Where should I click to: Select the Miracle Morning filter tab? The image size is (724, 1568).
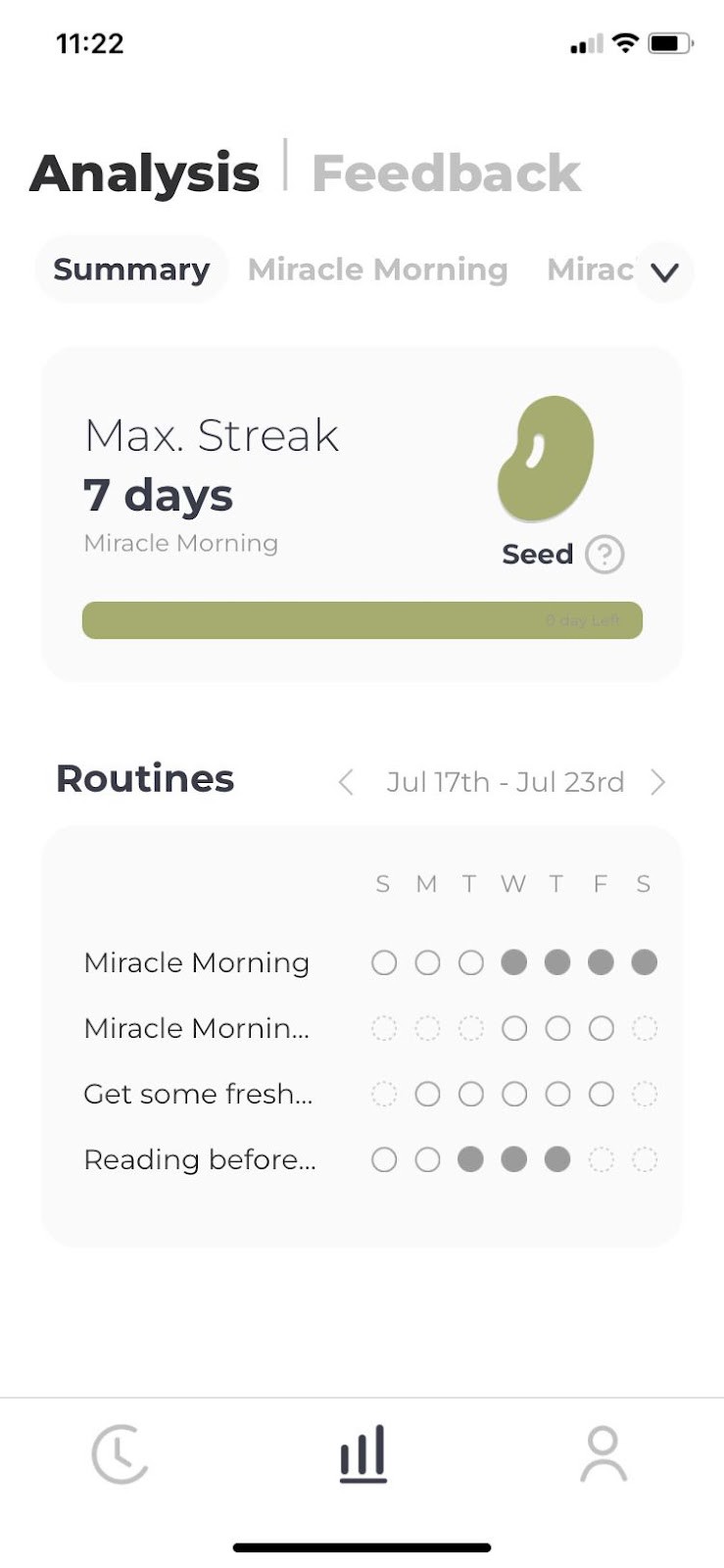378,269
